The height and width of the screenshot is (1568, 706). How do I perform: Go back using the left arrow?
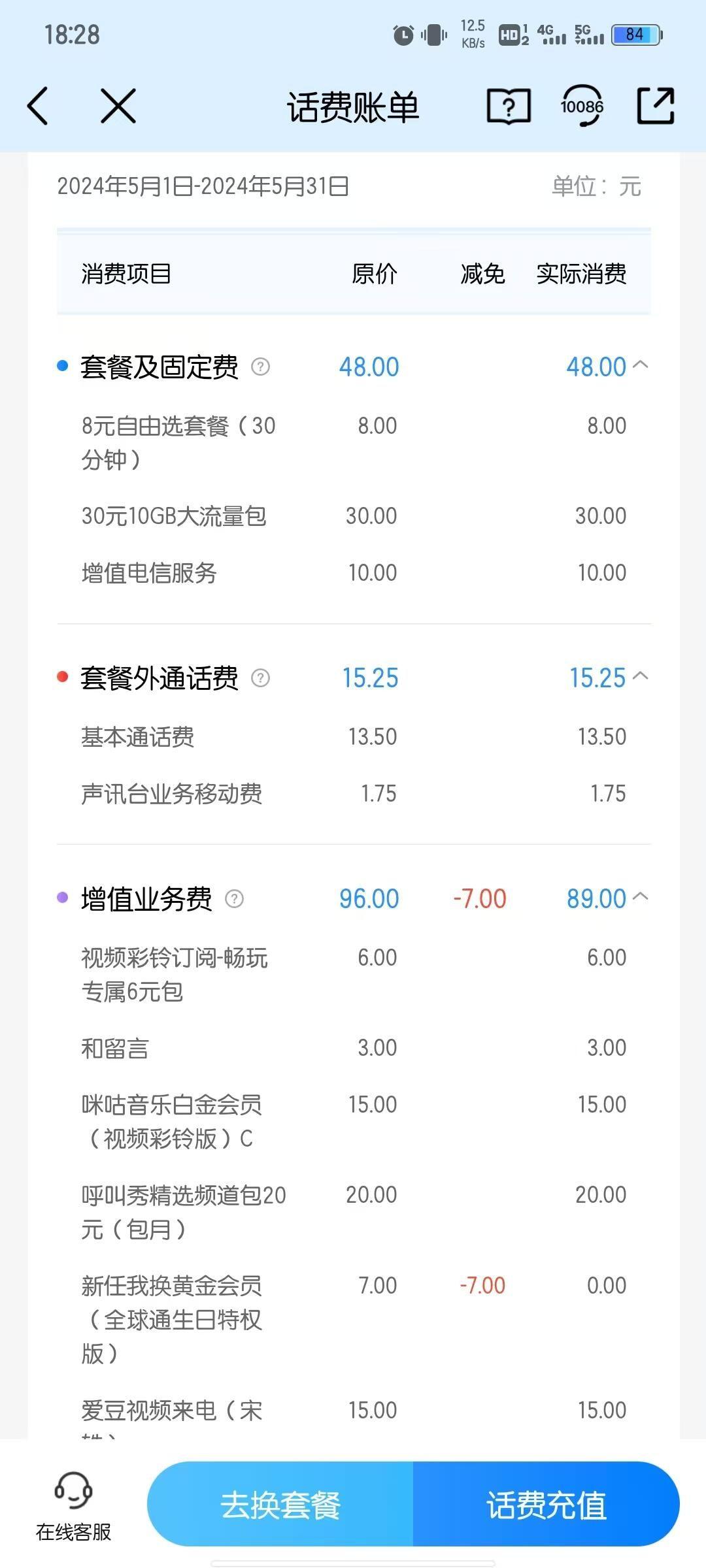(x=38, y=106)
